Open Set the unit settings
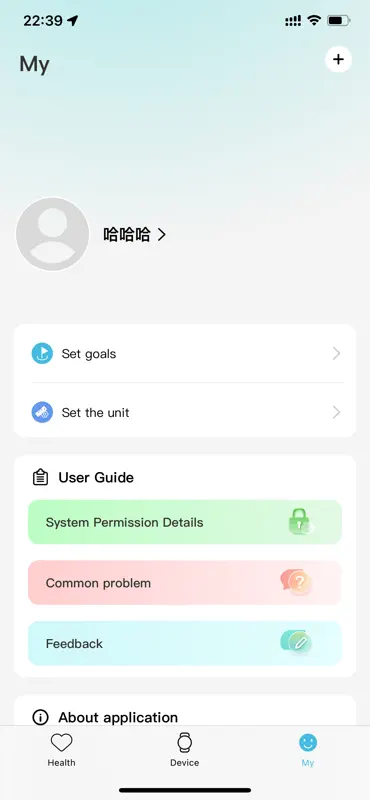Viewport: 370px width, 800px height. click(x=185, y=412)
